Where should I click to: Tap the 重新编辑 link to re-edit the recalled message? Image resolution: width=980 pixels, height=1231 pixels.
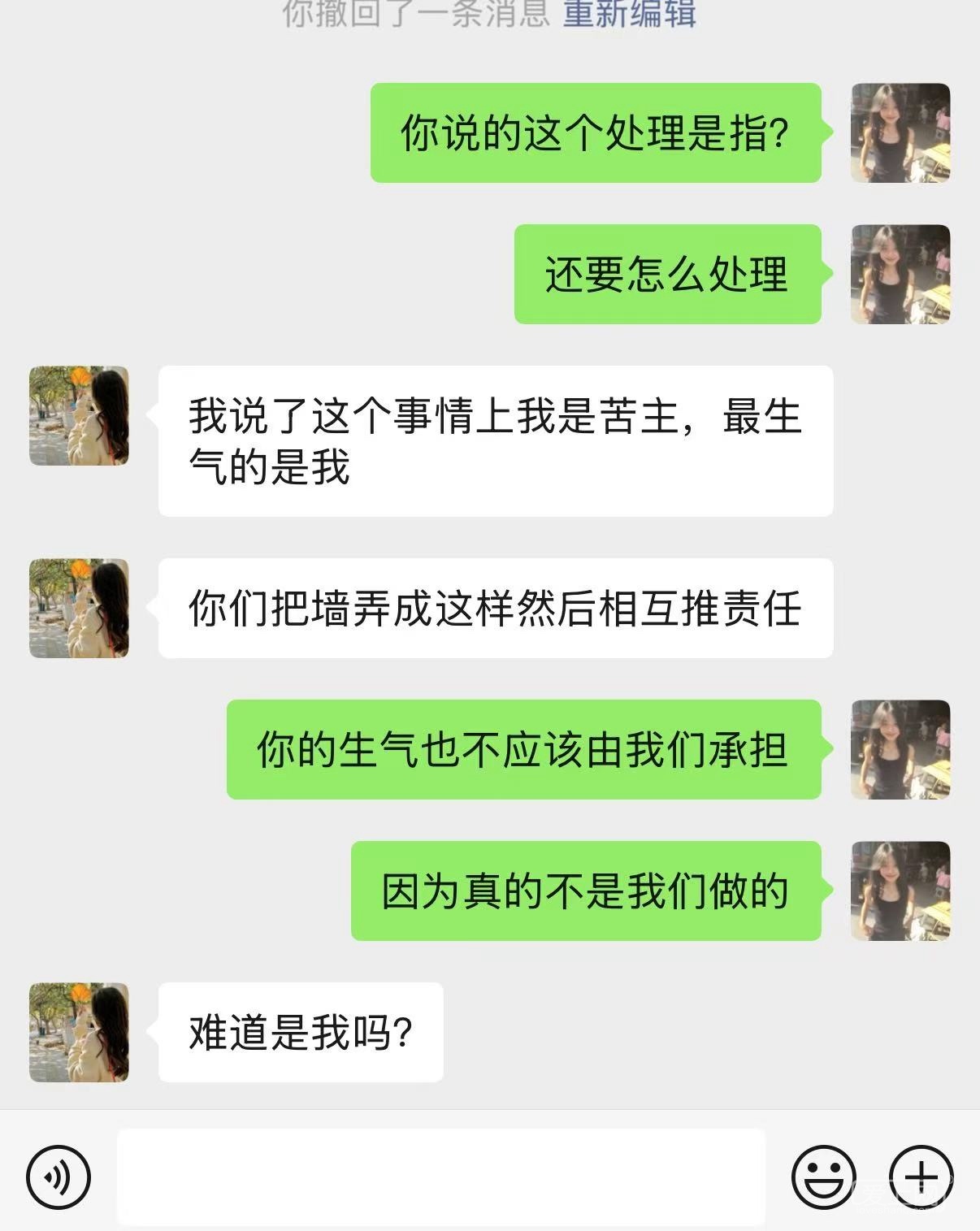(630, 13)
